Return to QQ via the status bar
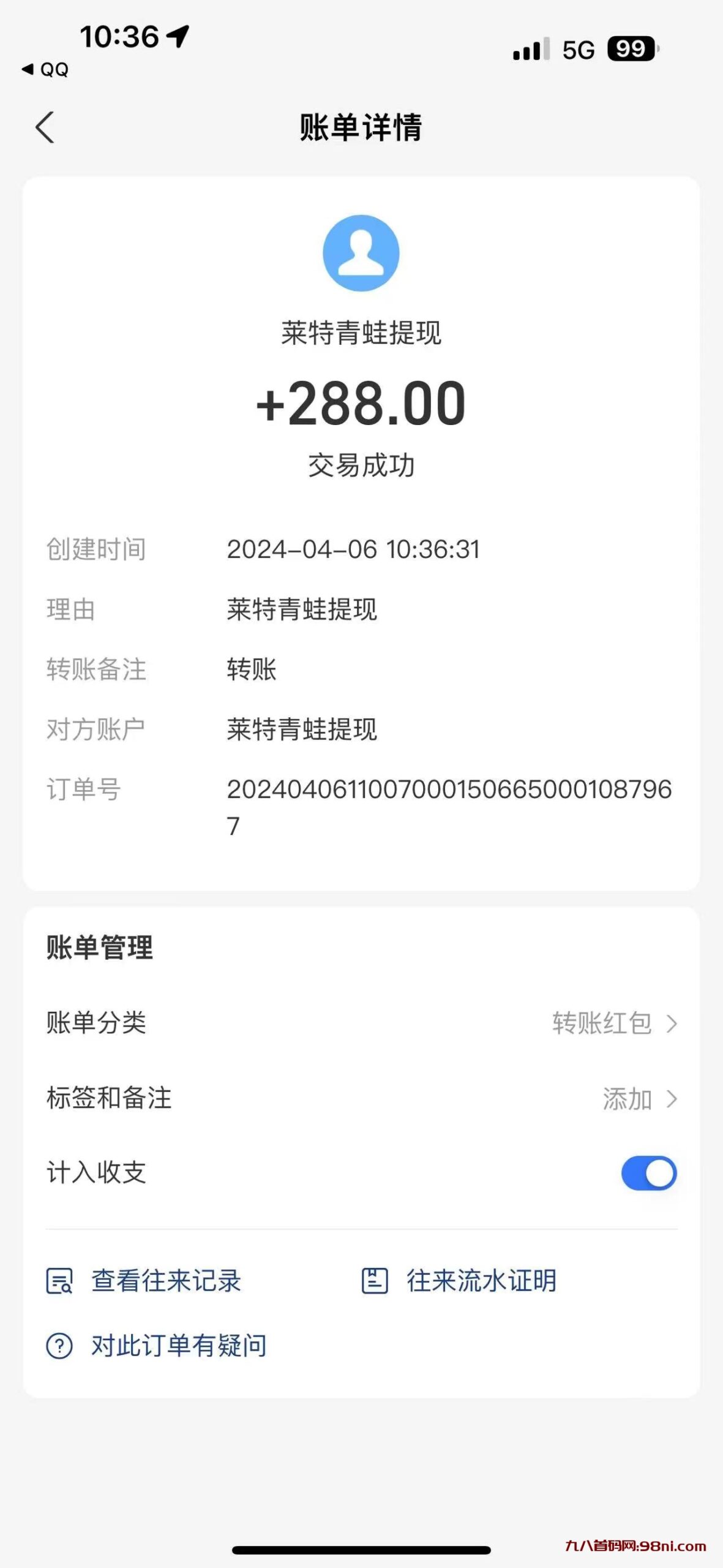Image resolution: width=723 pixels, height=1568 pixels. click(x=46, y=70)
